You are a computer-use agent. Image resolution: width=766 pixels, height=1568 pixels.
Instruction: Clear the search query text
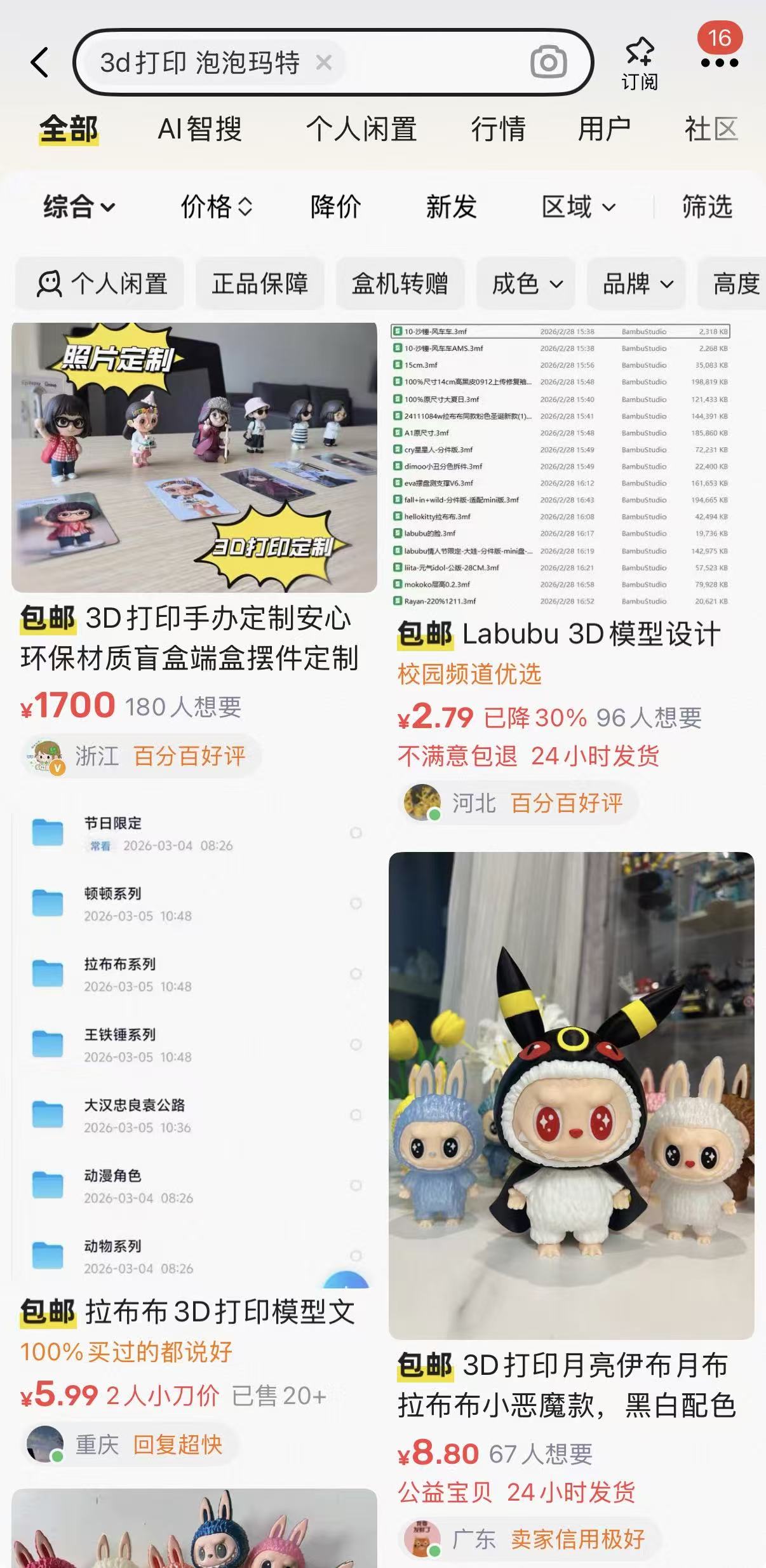point(324,63)
